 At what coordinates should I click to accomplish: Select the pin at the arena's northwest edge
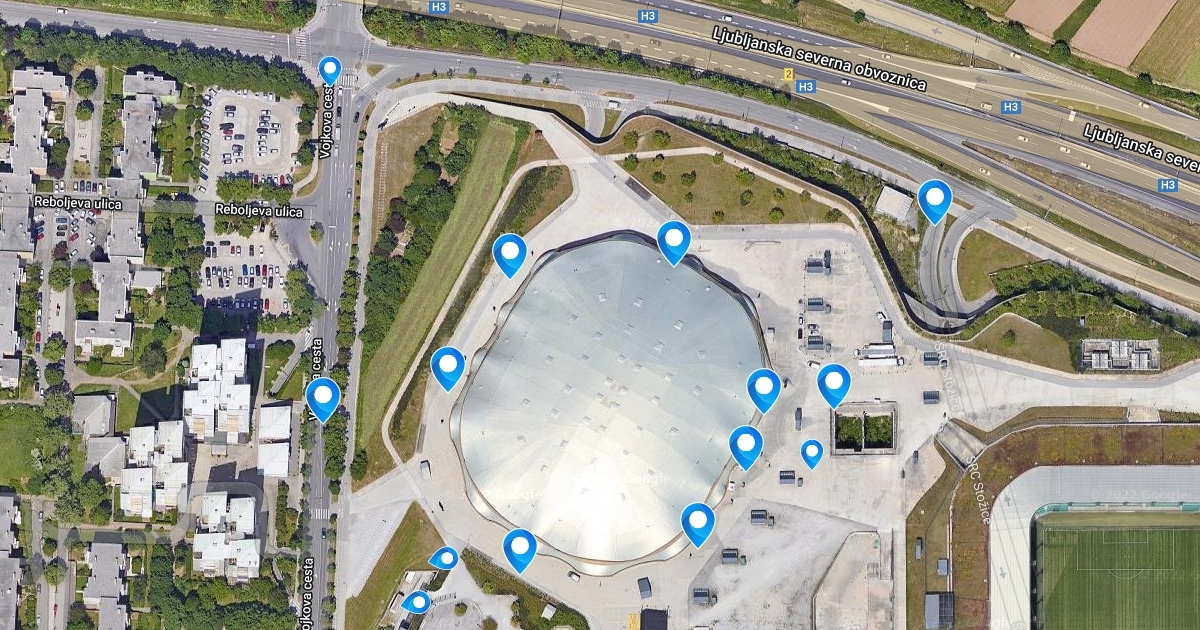point(509,253)
